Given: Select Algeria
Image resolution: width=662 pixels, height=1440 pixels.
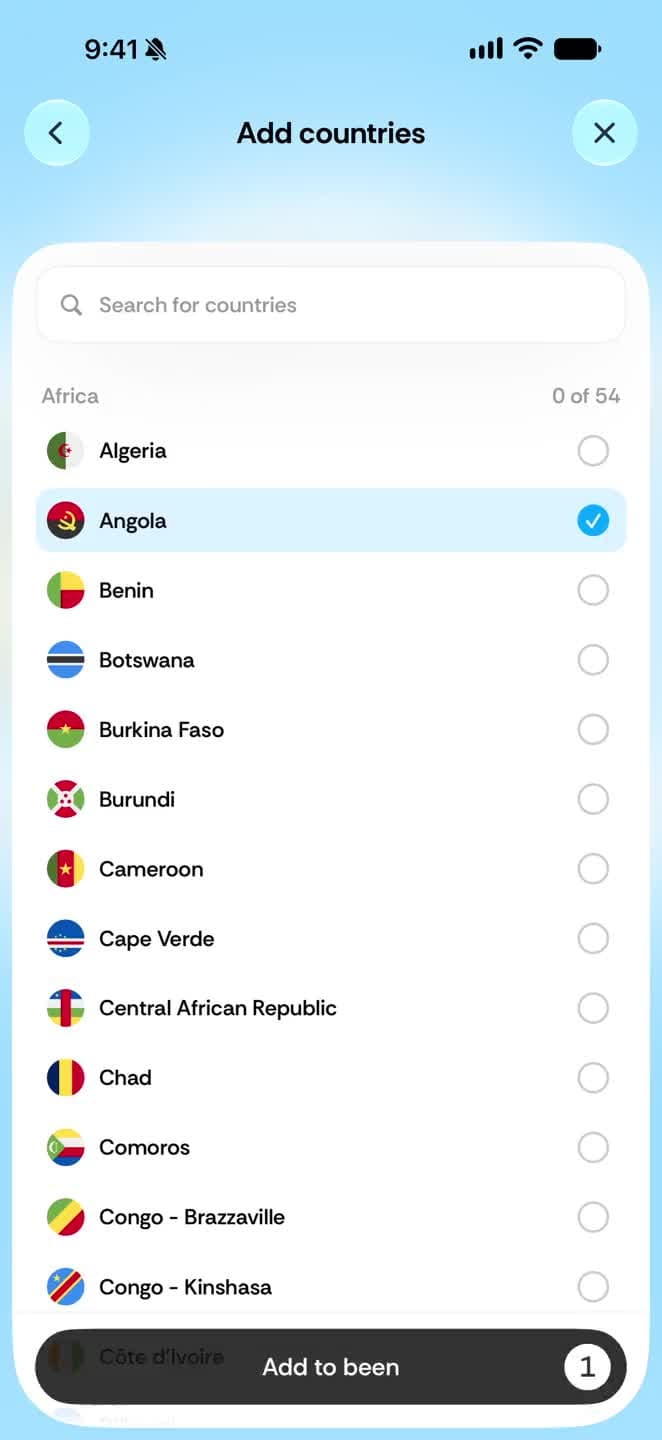Looking at the screenshot, I should pyautogui.click(x=331, y=451).
